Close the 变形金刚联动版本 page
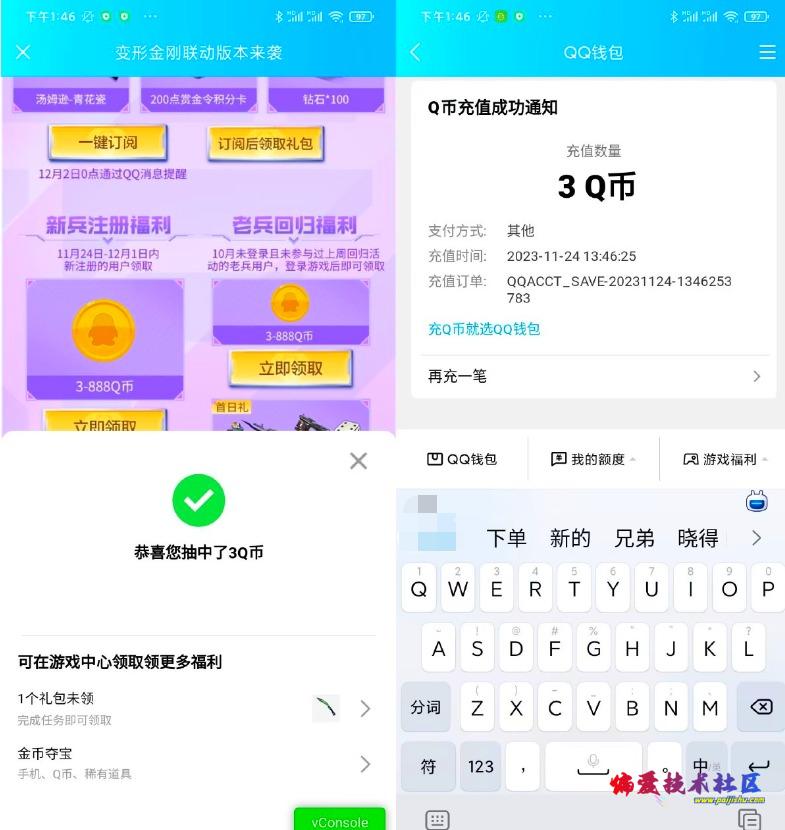The height and width of the screenshot is (830, 785). pos(23,52)
